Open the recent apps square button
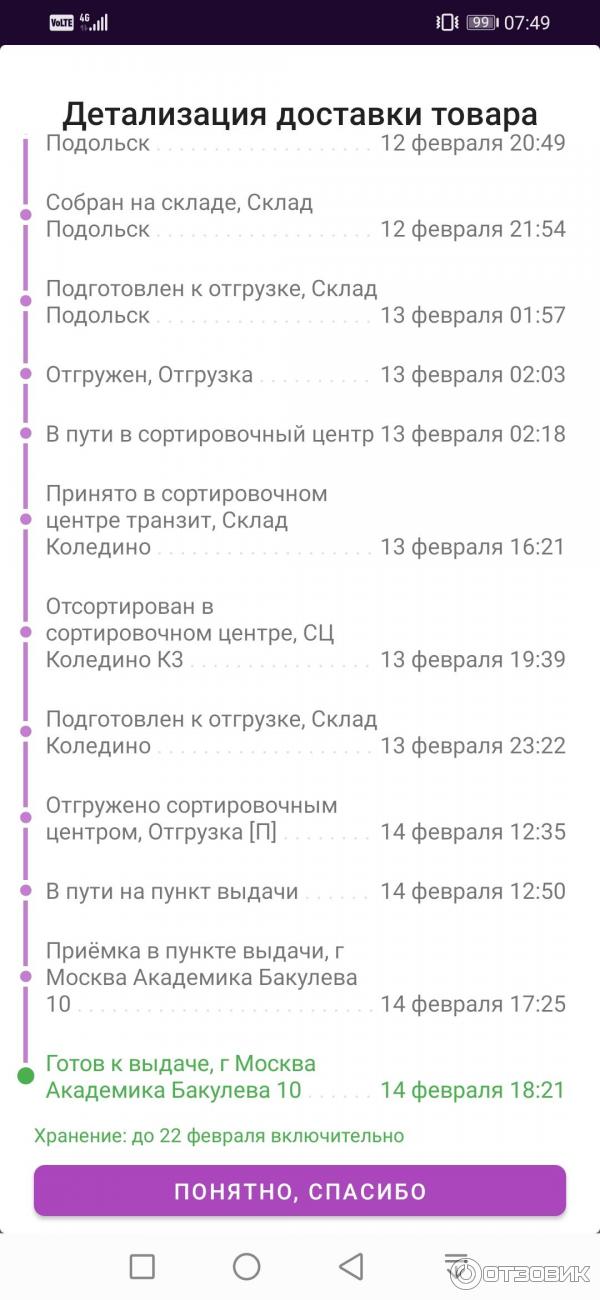The width and height of the screenshot is (600, 1300). (142, 1267)
